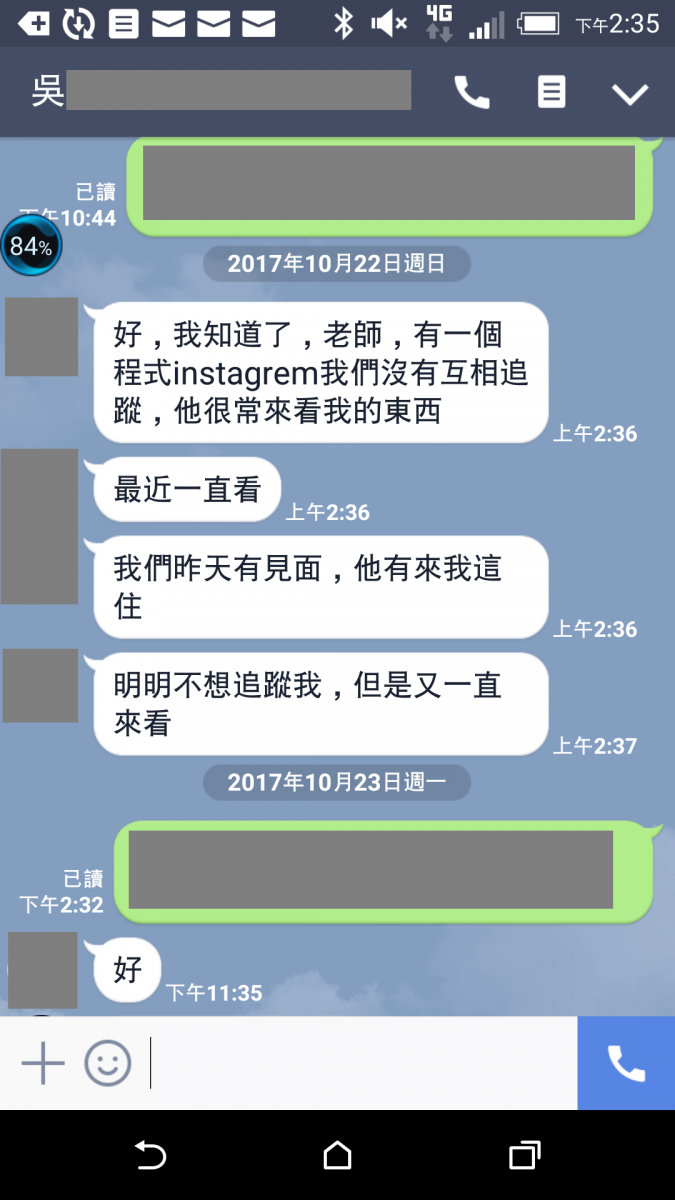Screen dimensions: 675x1200
Task: Expand the chat options chevron
Action: point(630,94)
